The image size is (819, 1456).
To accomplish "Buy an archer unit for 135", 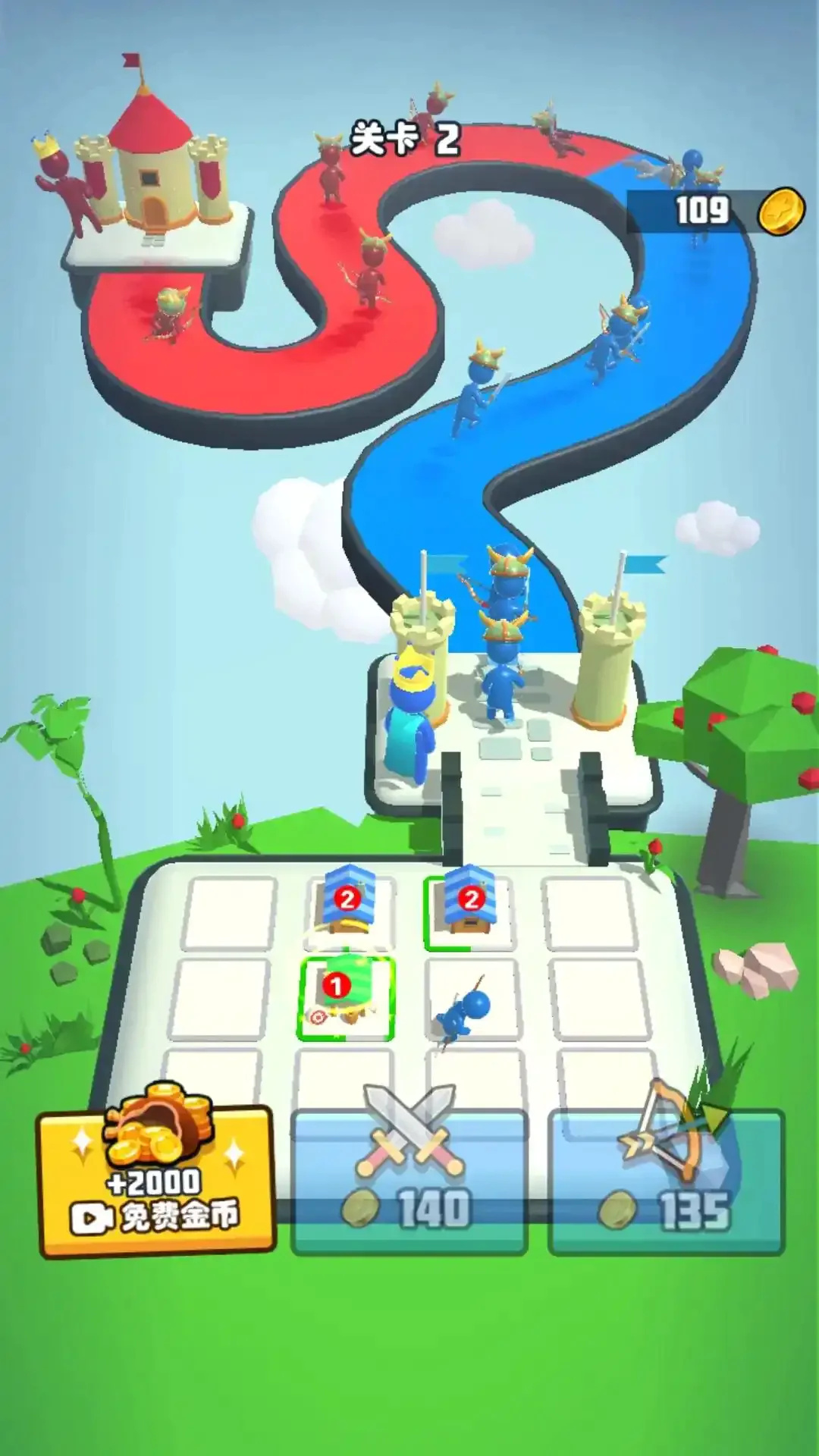I will 667,1181.
